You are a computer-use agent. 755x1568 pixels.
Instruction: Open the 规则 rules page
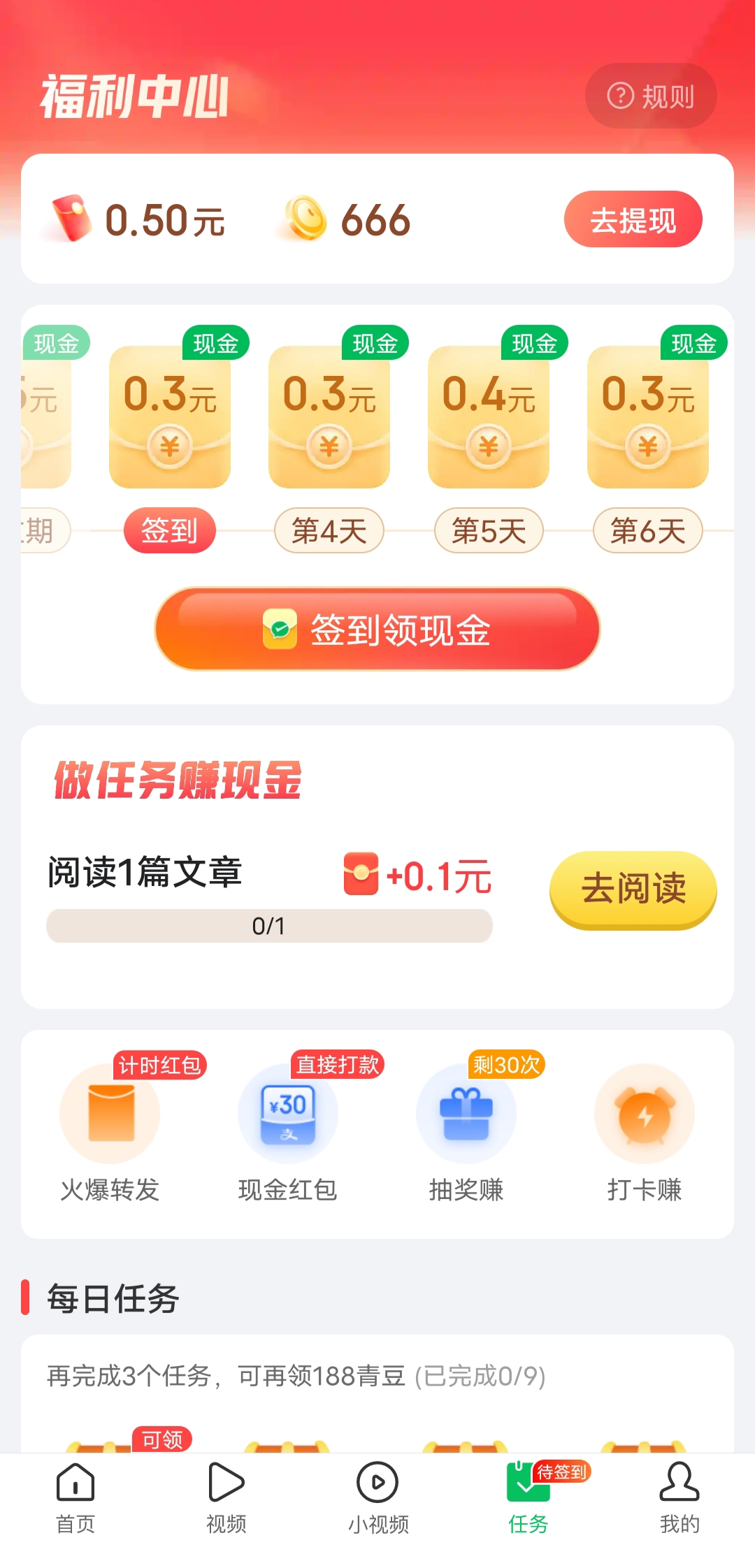pyautogui.click(x=651, y=96)
